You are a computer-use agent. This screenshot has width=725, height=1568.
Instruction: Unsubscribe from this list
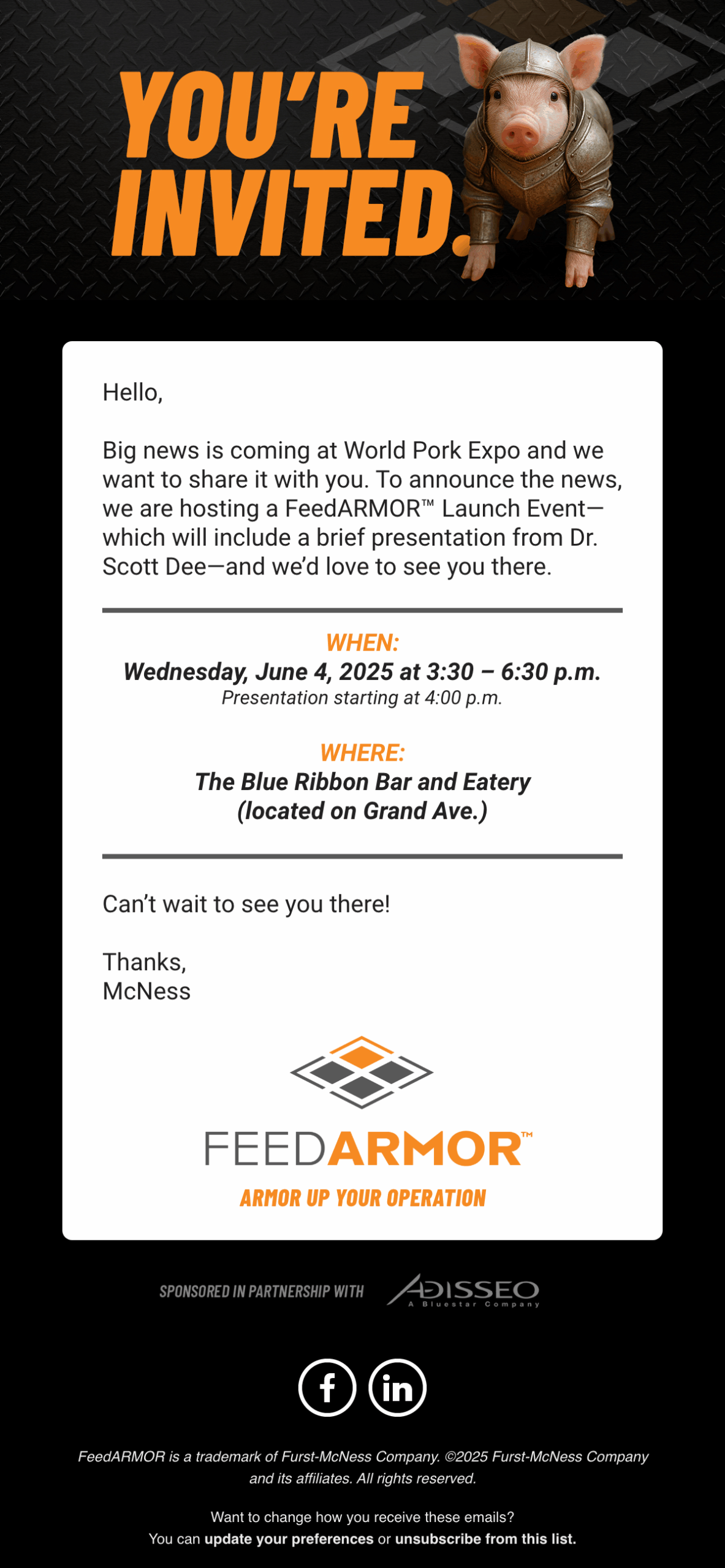(485, 1539)
